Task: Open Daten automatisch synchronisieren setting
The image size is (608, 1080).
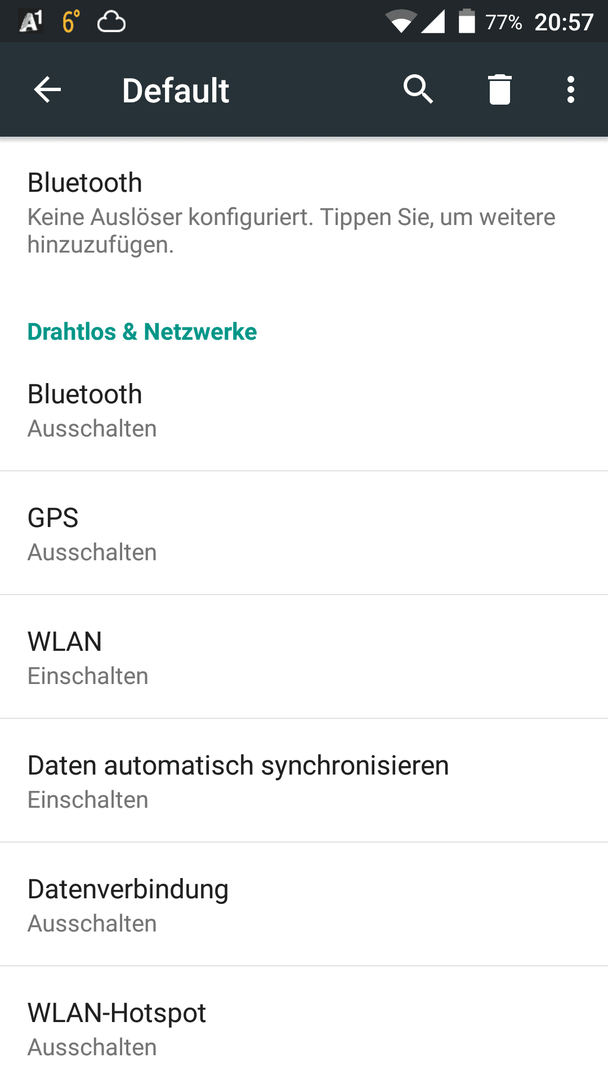Action: click(x=304, y=780)
